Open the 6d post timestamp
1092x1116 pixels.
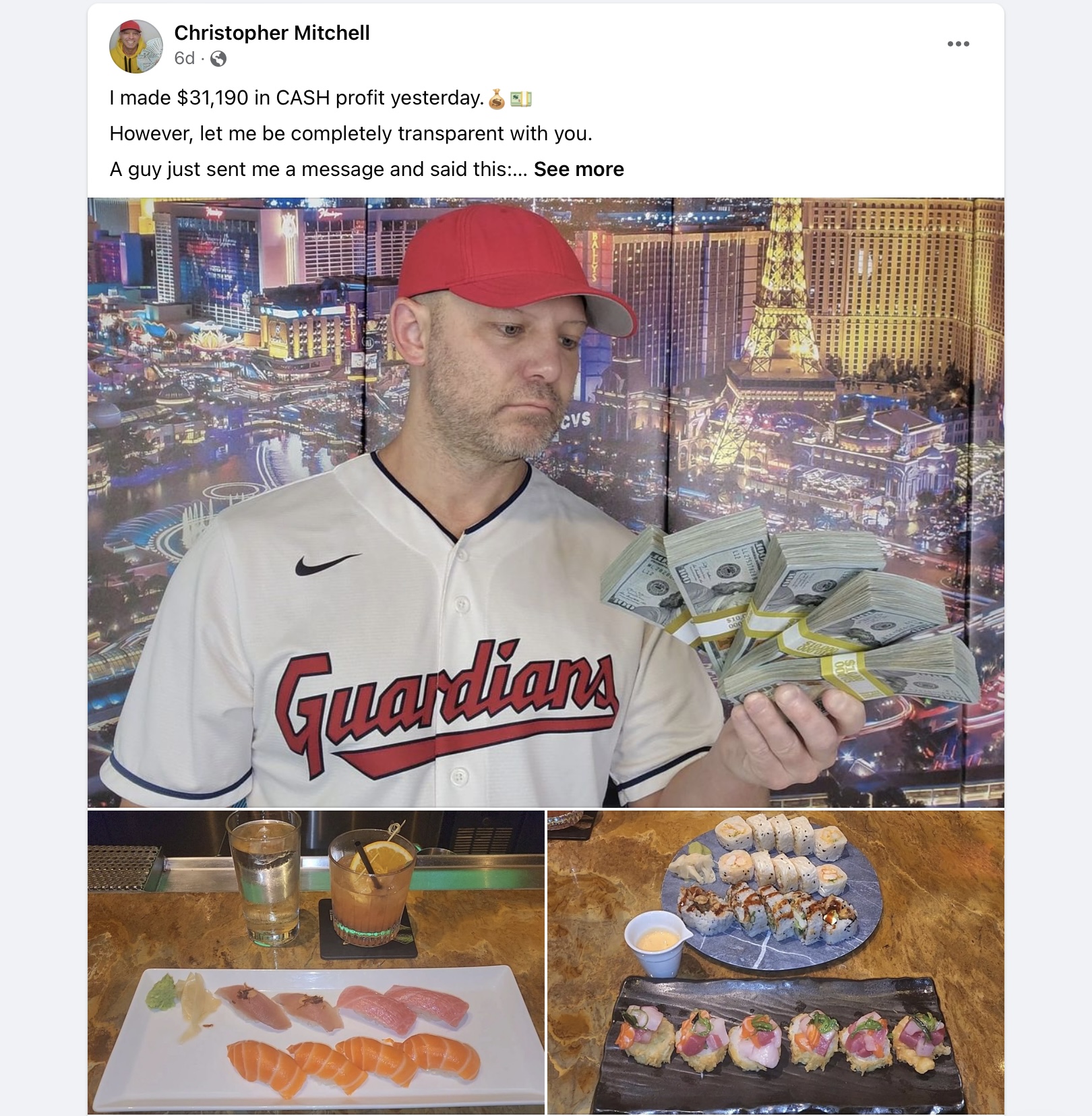pos(184,59)
